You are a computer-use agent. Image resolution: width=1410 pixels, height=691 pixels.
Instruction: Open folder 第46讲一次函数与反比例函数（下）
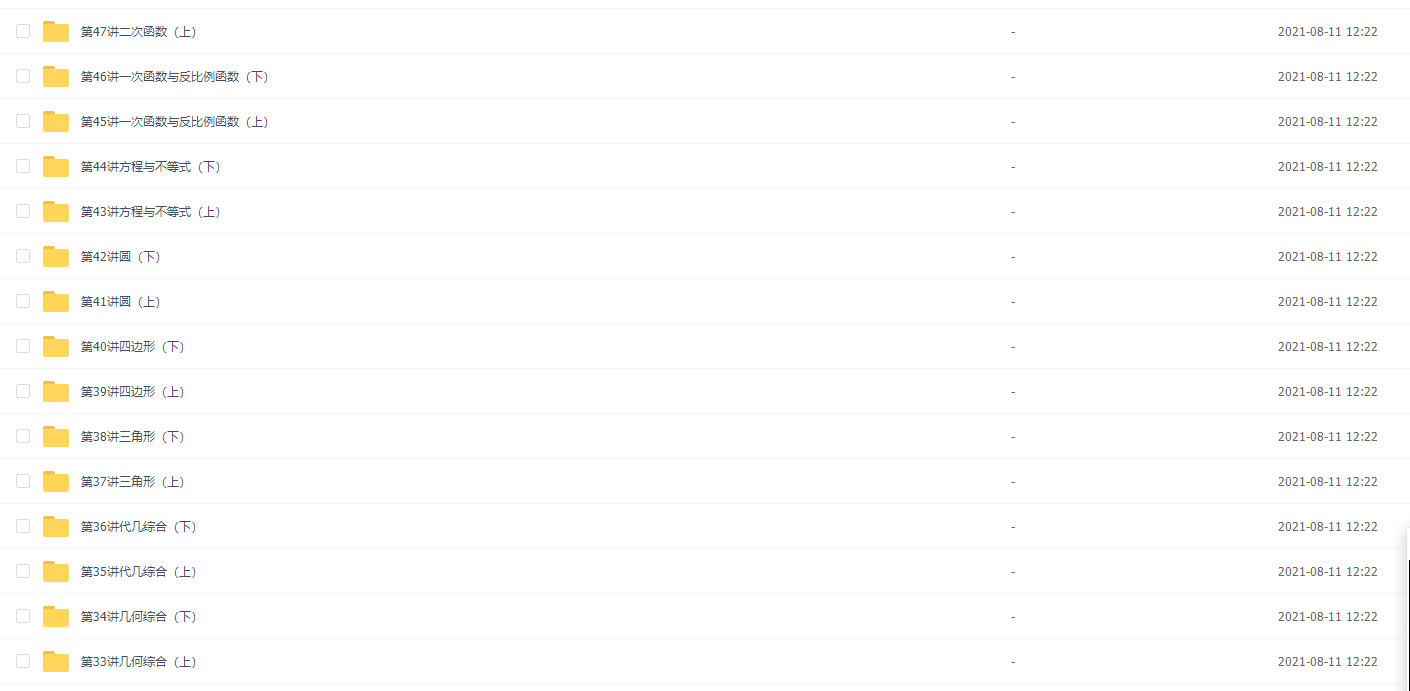coord(174,77)
